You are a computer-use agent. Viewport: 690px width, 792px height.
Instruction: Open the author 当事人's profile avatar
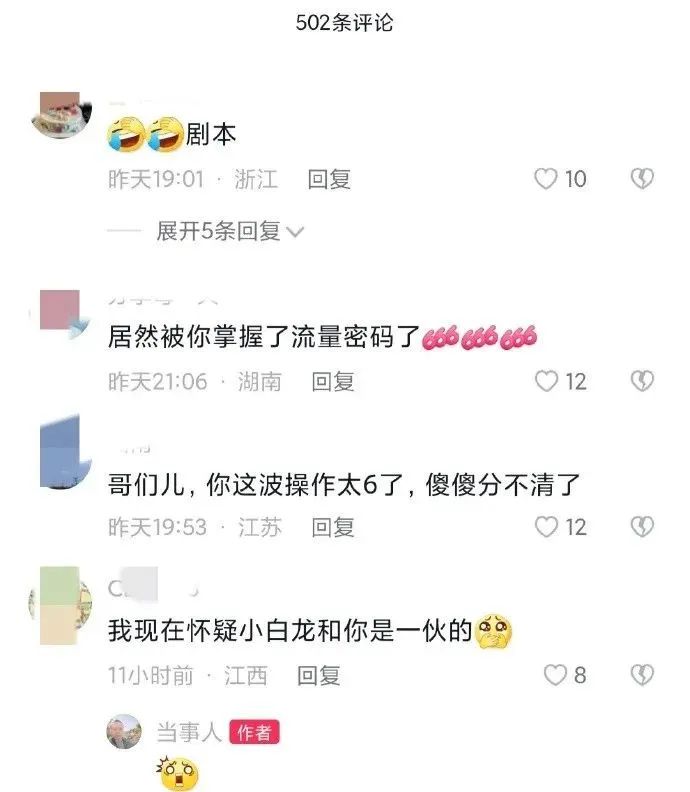pyautogui.click(x=124, y=732)
